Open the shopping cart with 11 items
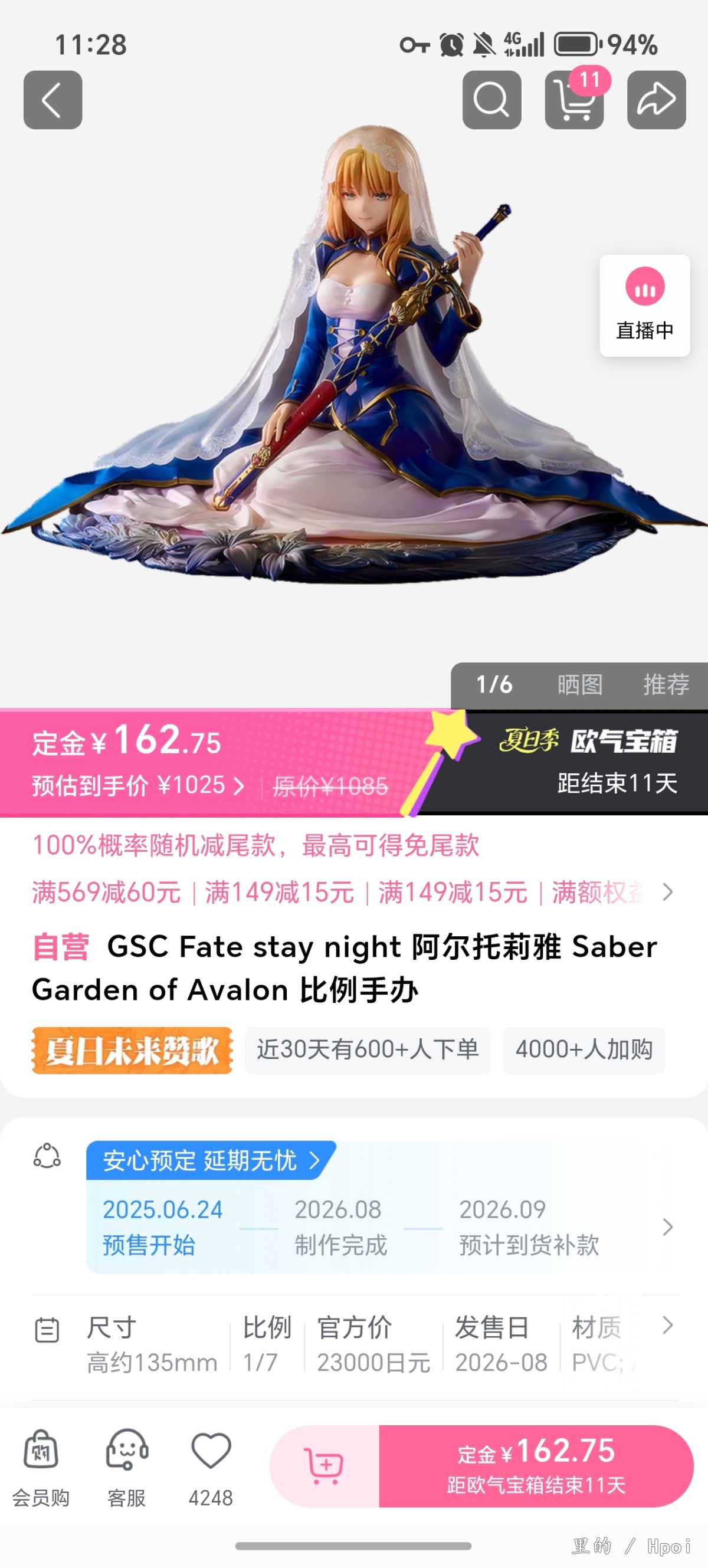 point(573,100)
